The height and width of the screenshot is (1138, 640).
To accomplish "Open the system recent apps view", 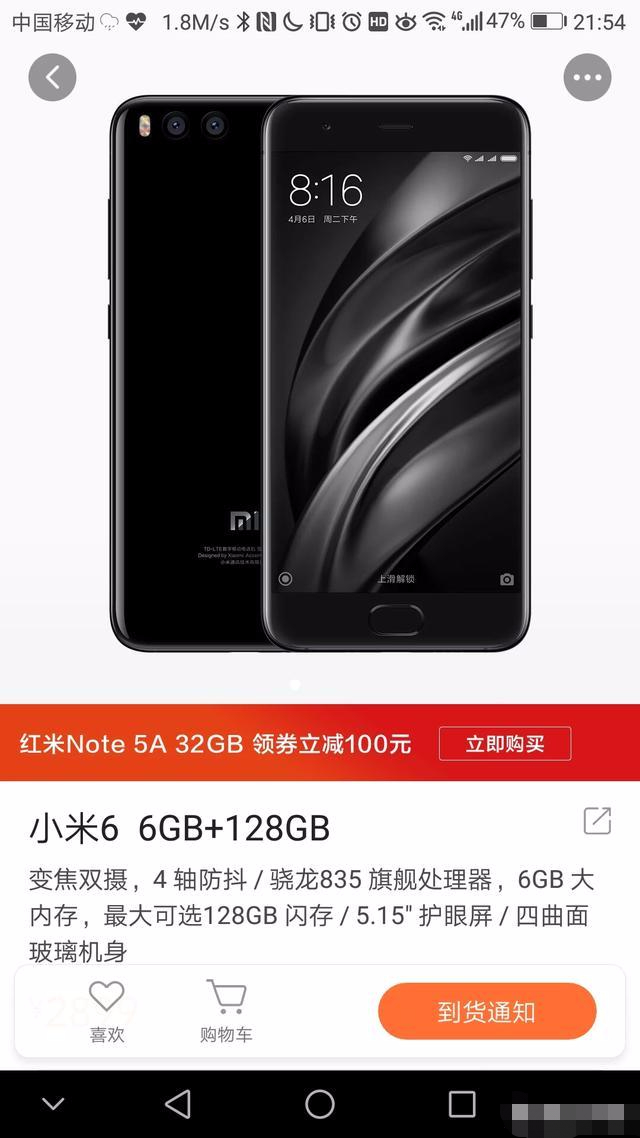I will point(462,1104).
